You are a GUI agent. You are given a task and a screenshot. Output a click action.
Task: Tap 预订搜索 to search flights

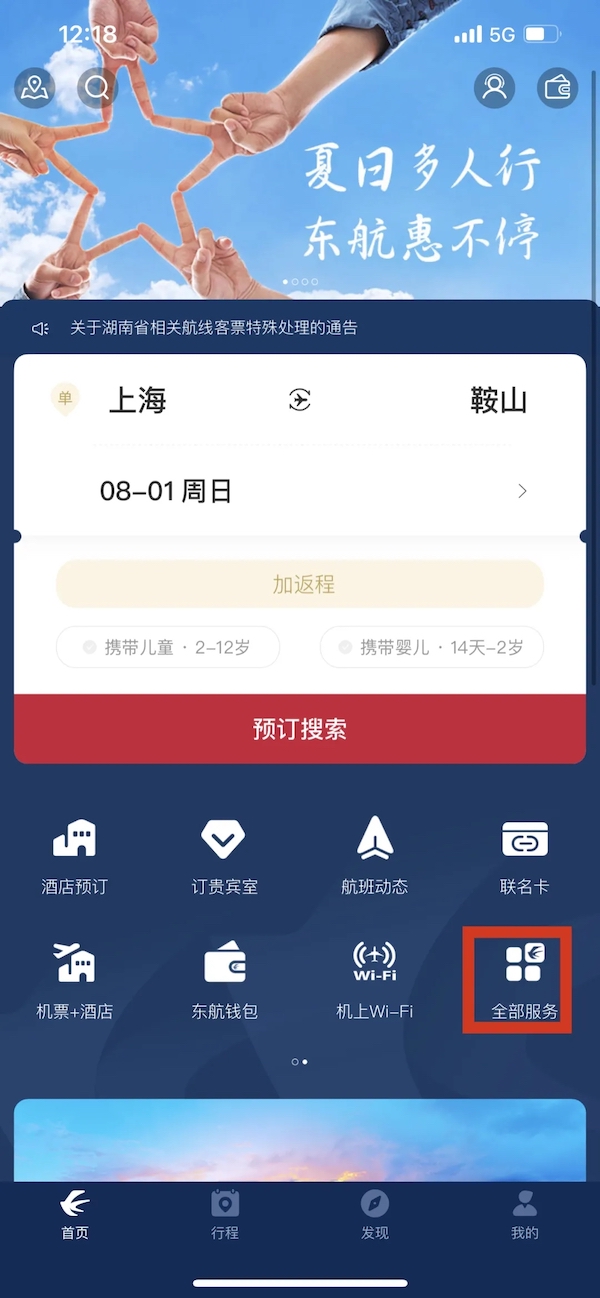(x=299, y=729)
